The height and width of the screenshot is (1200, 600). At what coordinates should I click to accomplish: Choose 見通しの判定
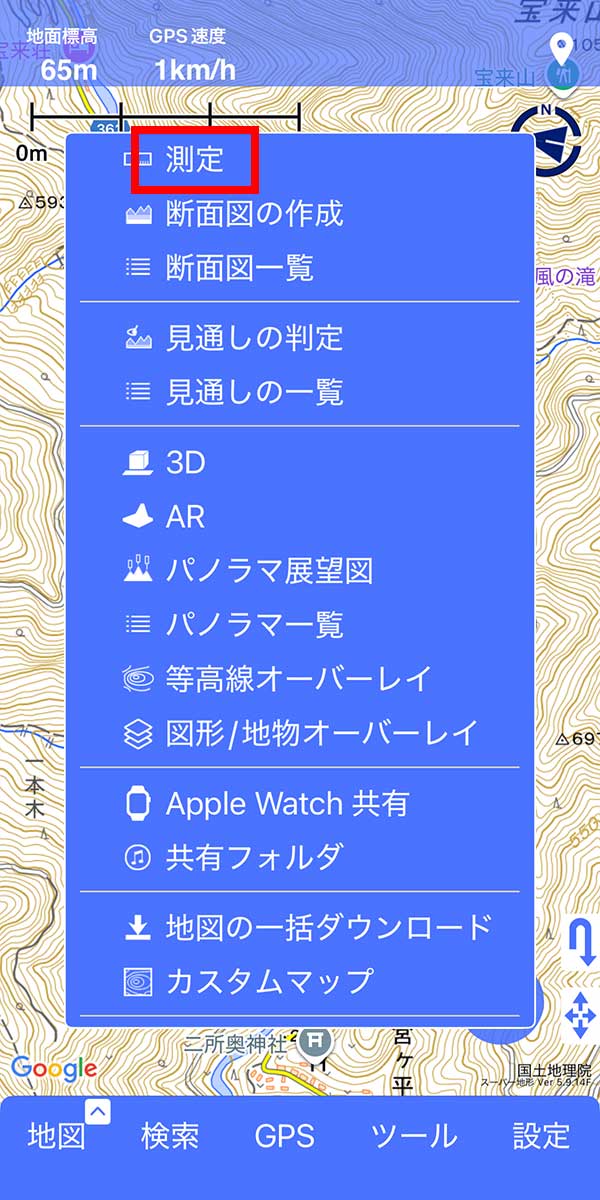[x=254, y=338]
